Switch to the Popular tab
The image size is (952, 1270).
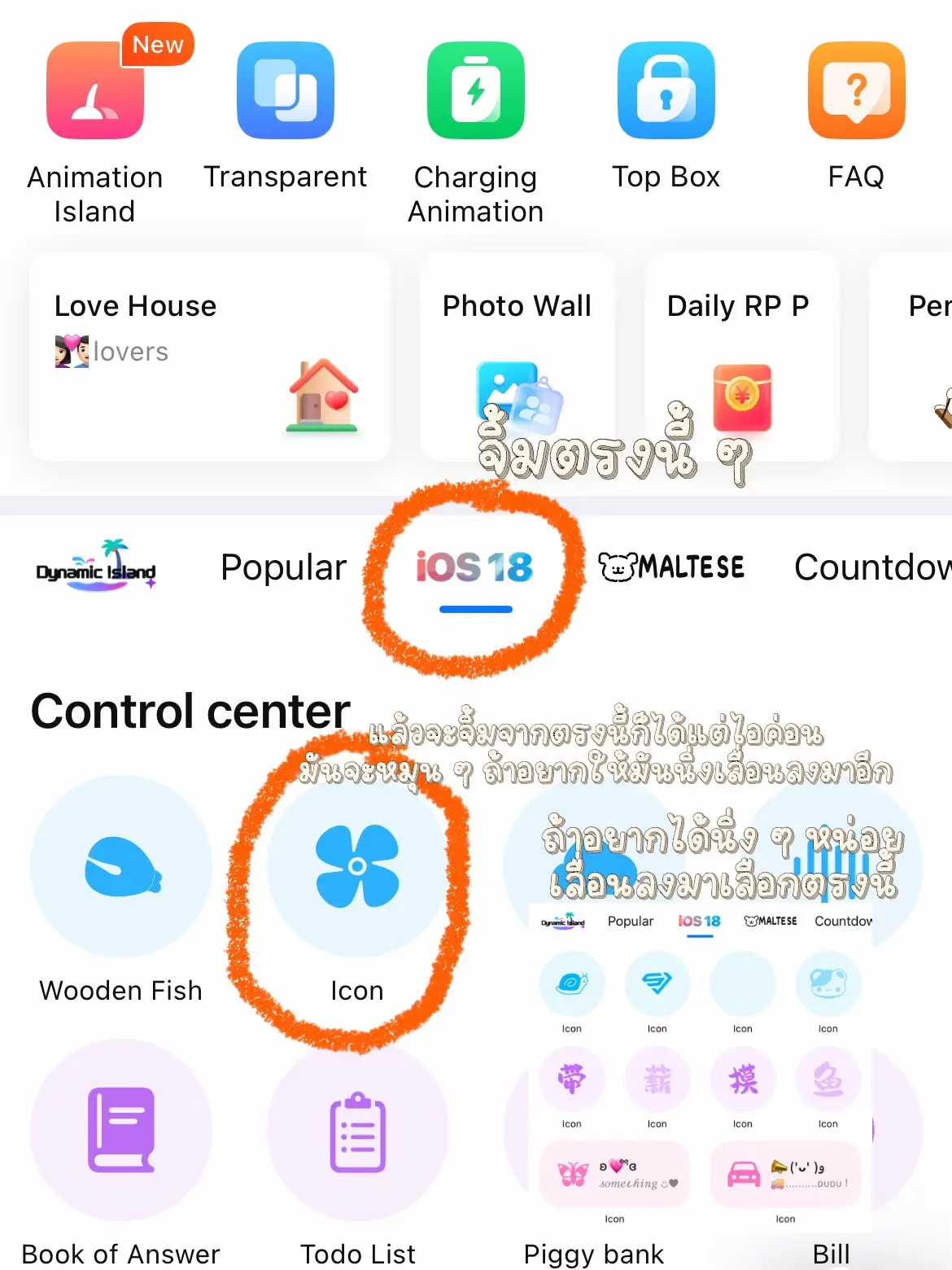[x=283, y=567]
